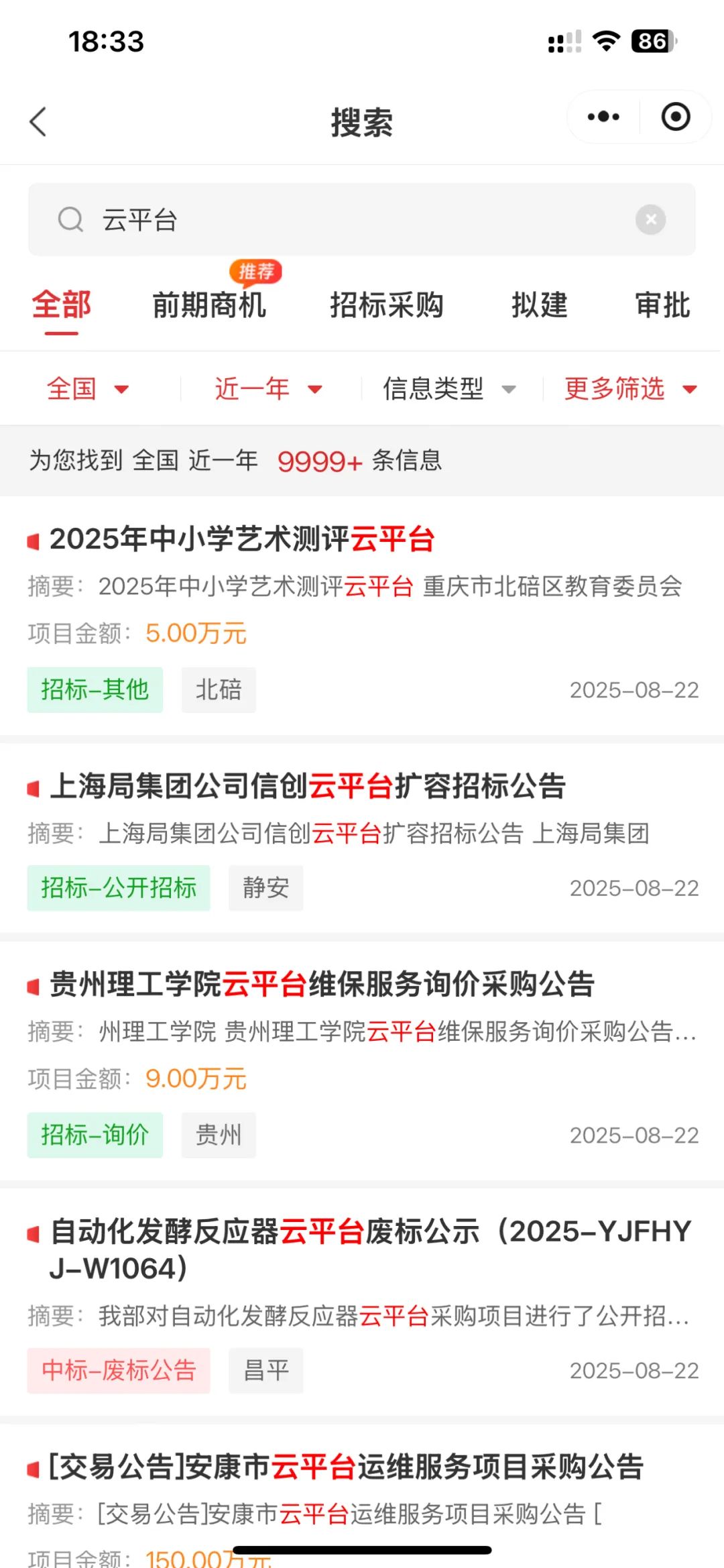Clear the search text with the x icon
724x1568 pixels.
[x=650, y=219]
